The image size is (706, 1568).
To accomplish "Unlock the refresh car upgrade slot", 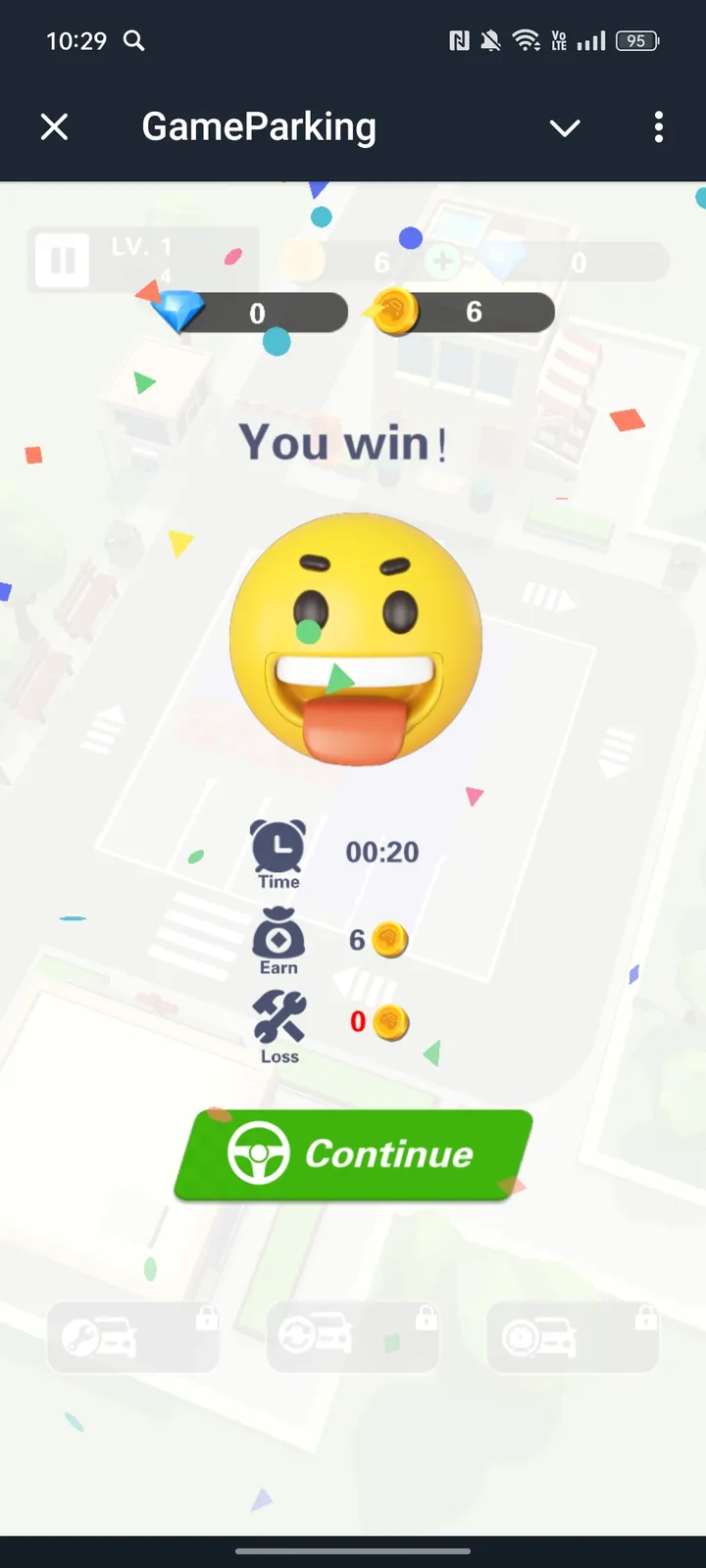I will [353, 1336].
